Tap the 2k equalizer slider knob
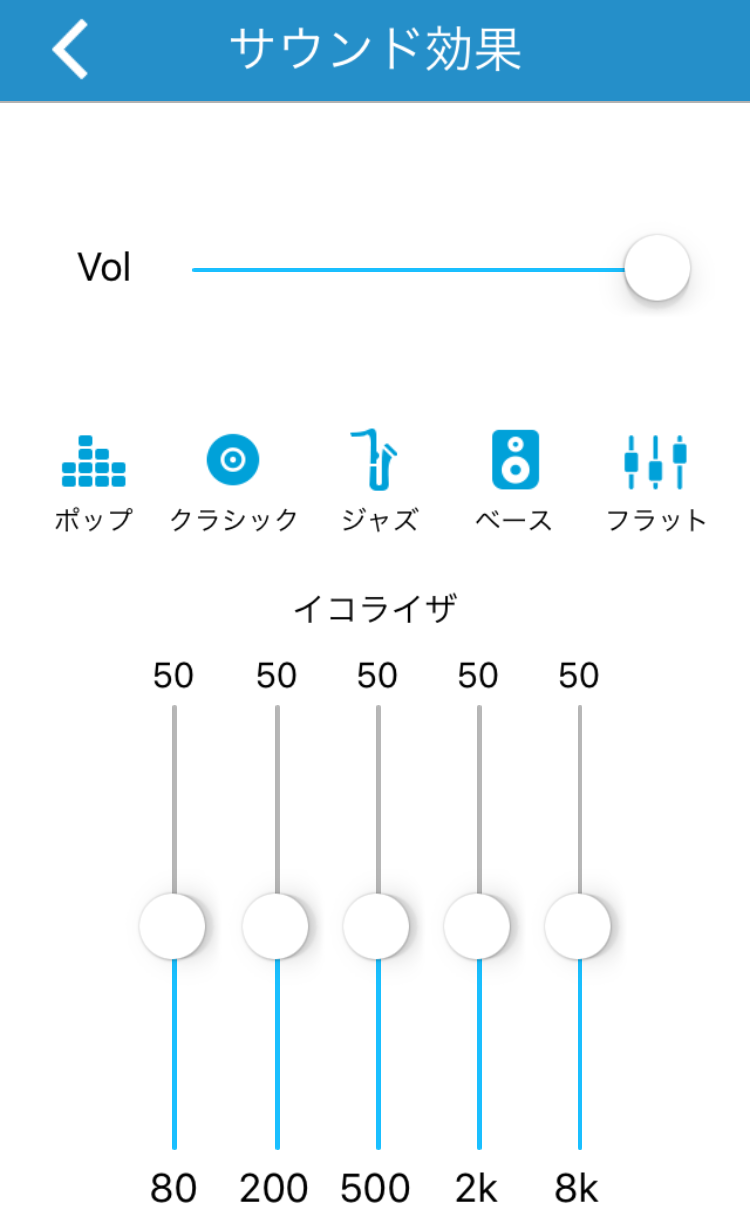The image size is (750, 1227). (x=477, y=926)
